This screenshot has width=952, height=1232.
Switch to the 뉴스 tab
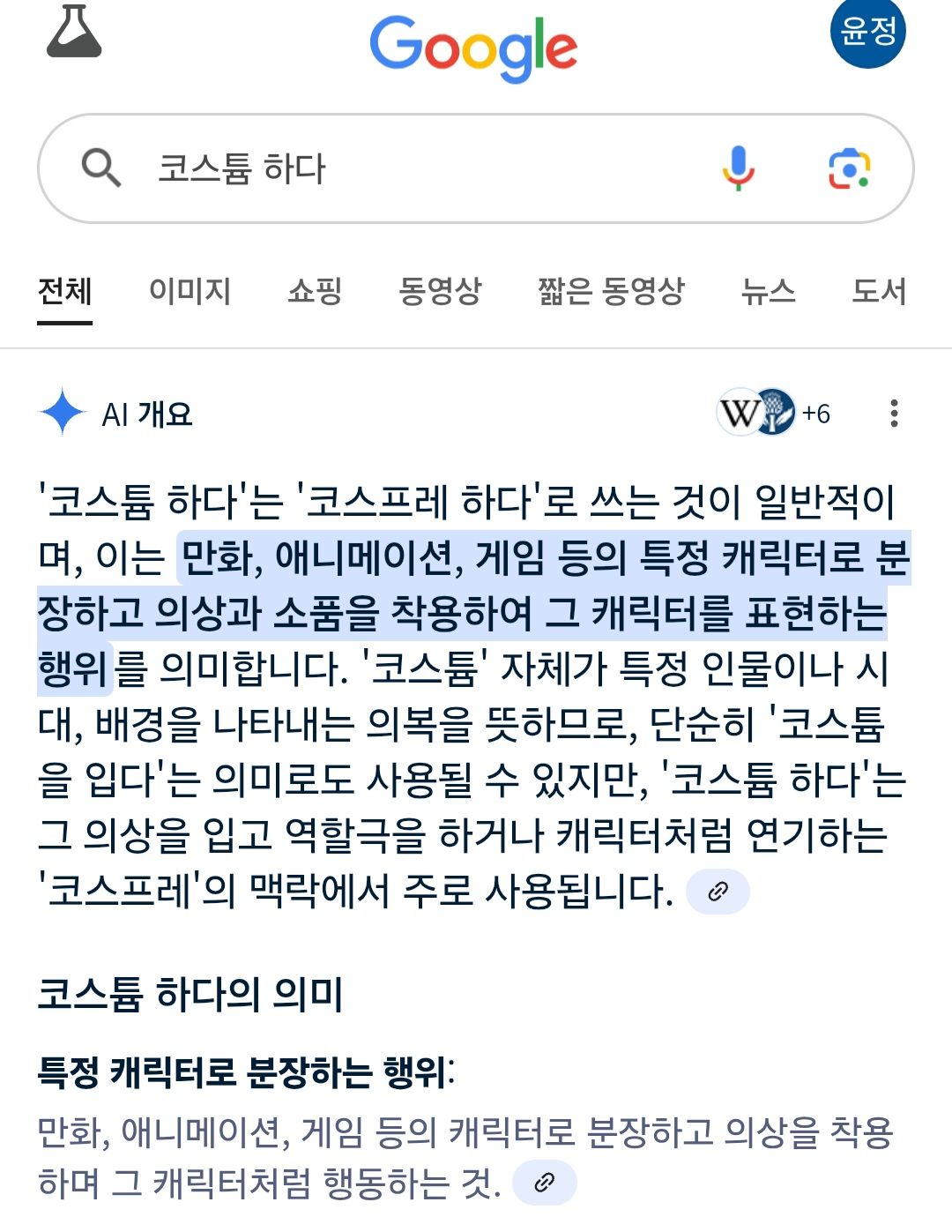pos(768,291)
